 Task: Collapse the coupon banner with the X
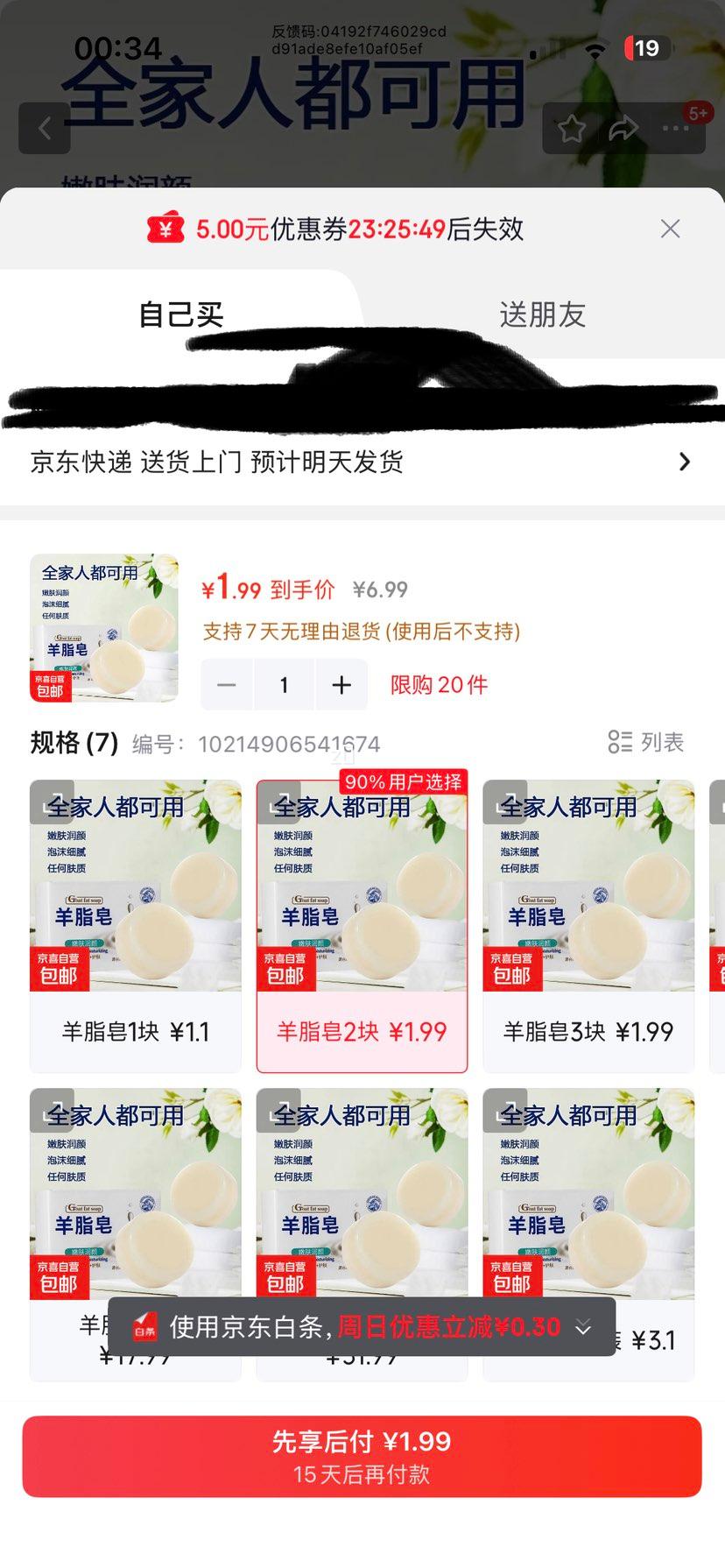coord(670,229)
